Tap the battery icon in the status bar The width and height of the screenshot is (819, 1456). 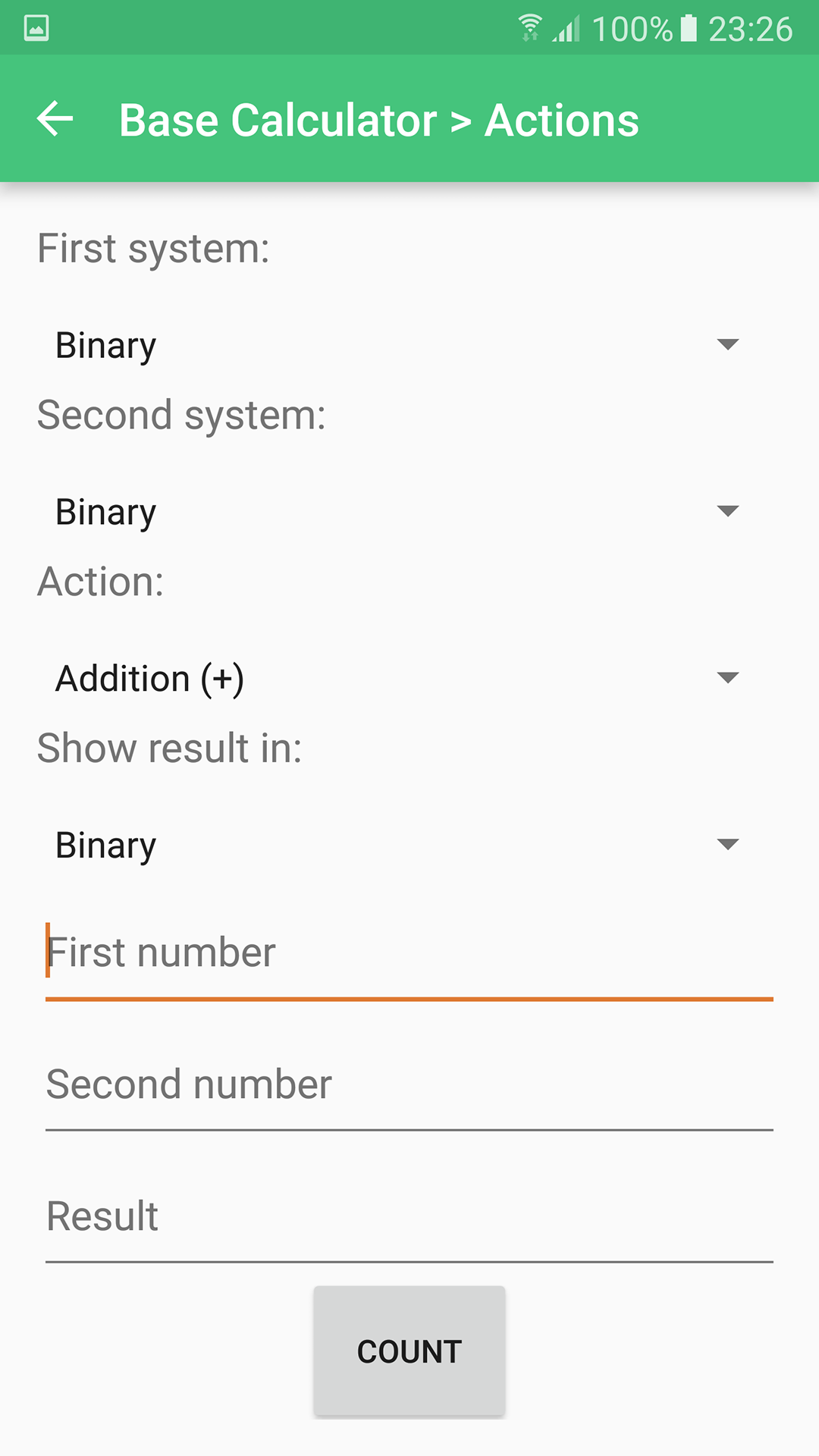pos(689,27)
